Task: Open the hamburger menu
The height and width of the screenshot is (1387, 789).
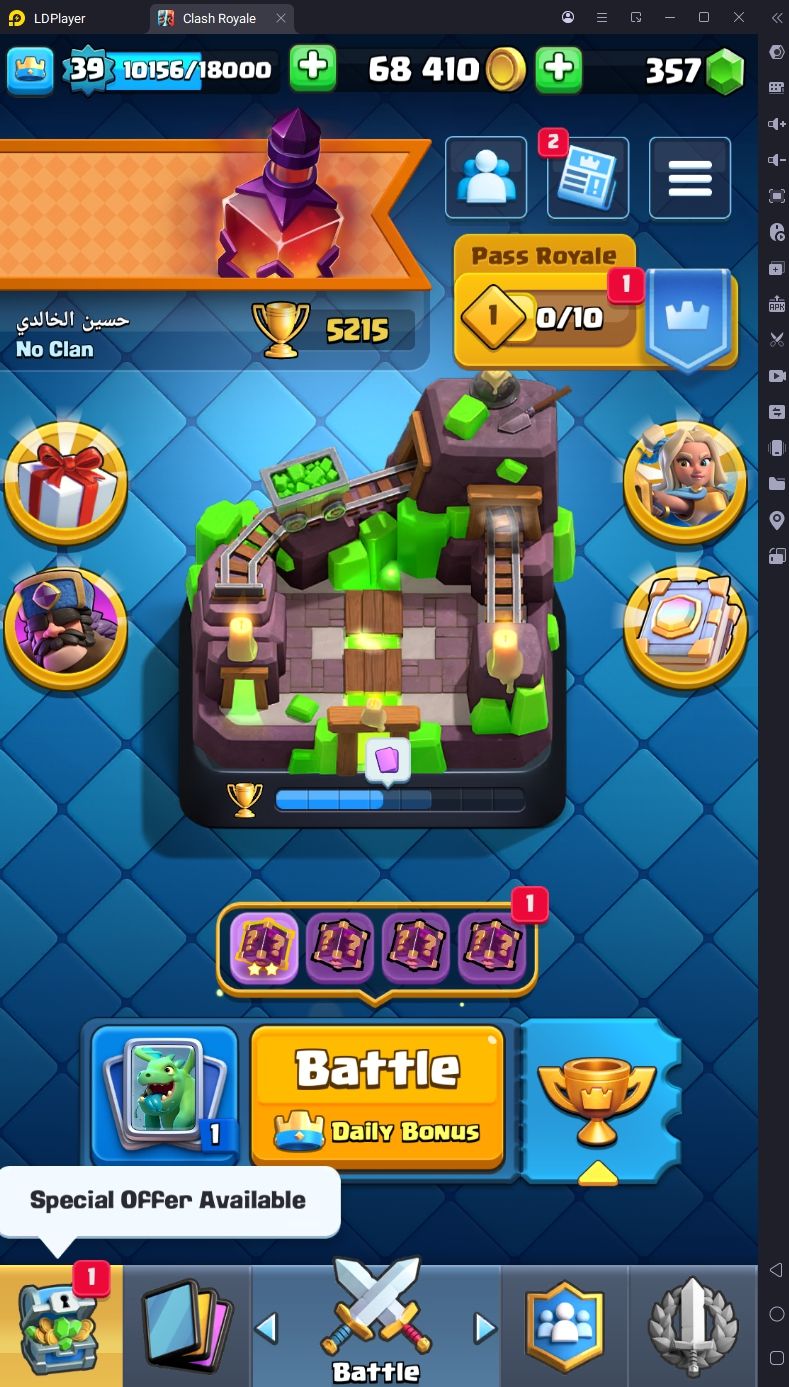Action: coord(690,178)
